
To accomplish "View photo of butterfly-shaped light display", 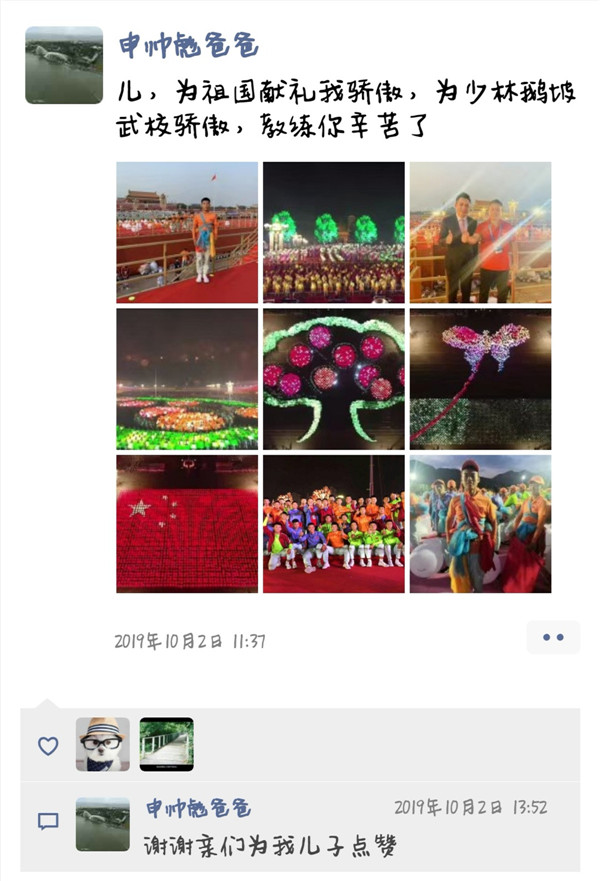I will 480,378.
